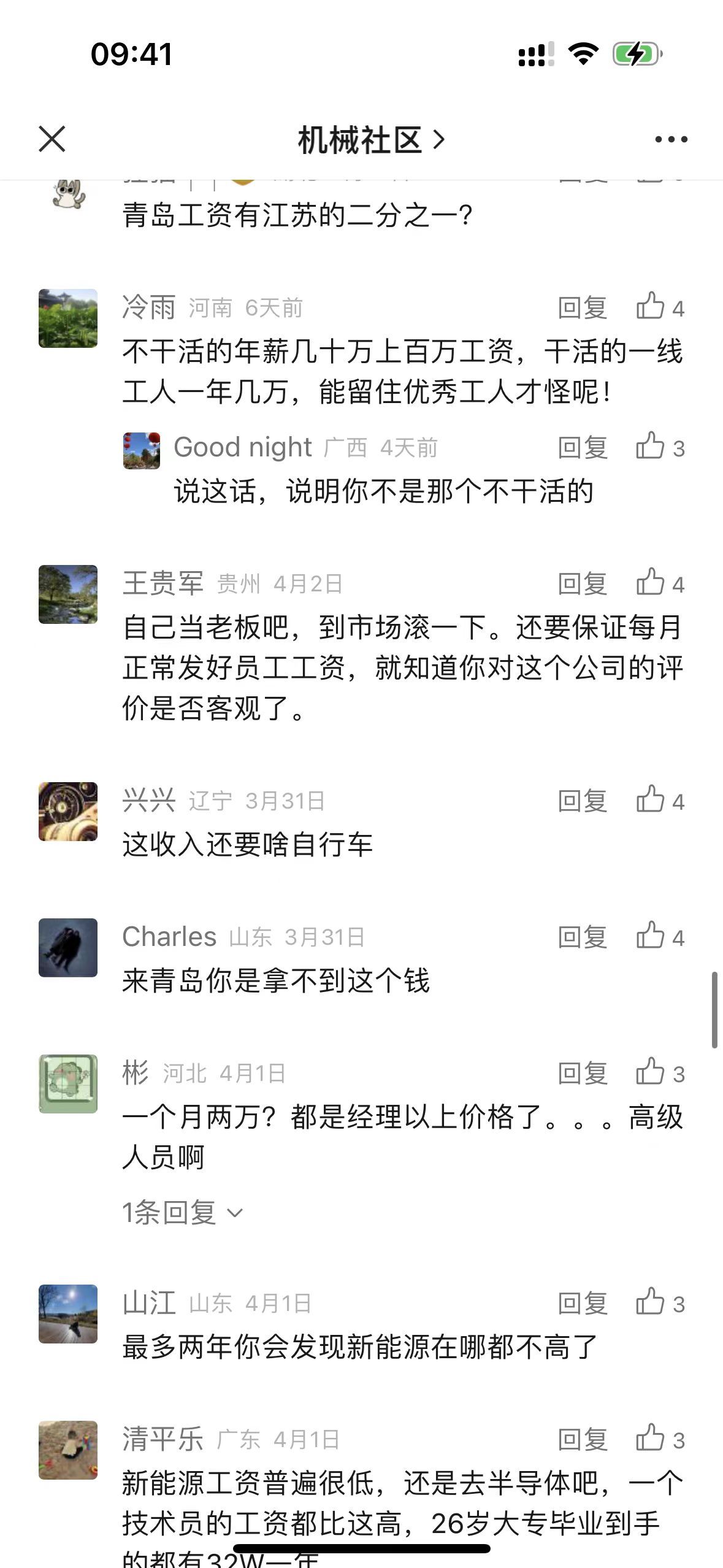Open the 机械社区 account page
Screen dimensions: 723x1568
coord(370,140)
